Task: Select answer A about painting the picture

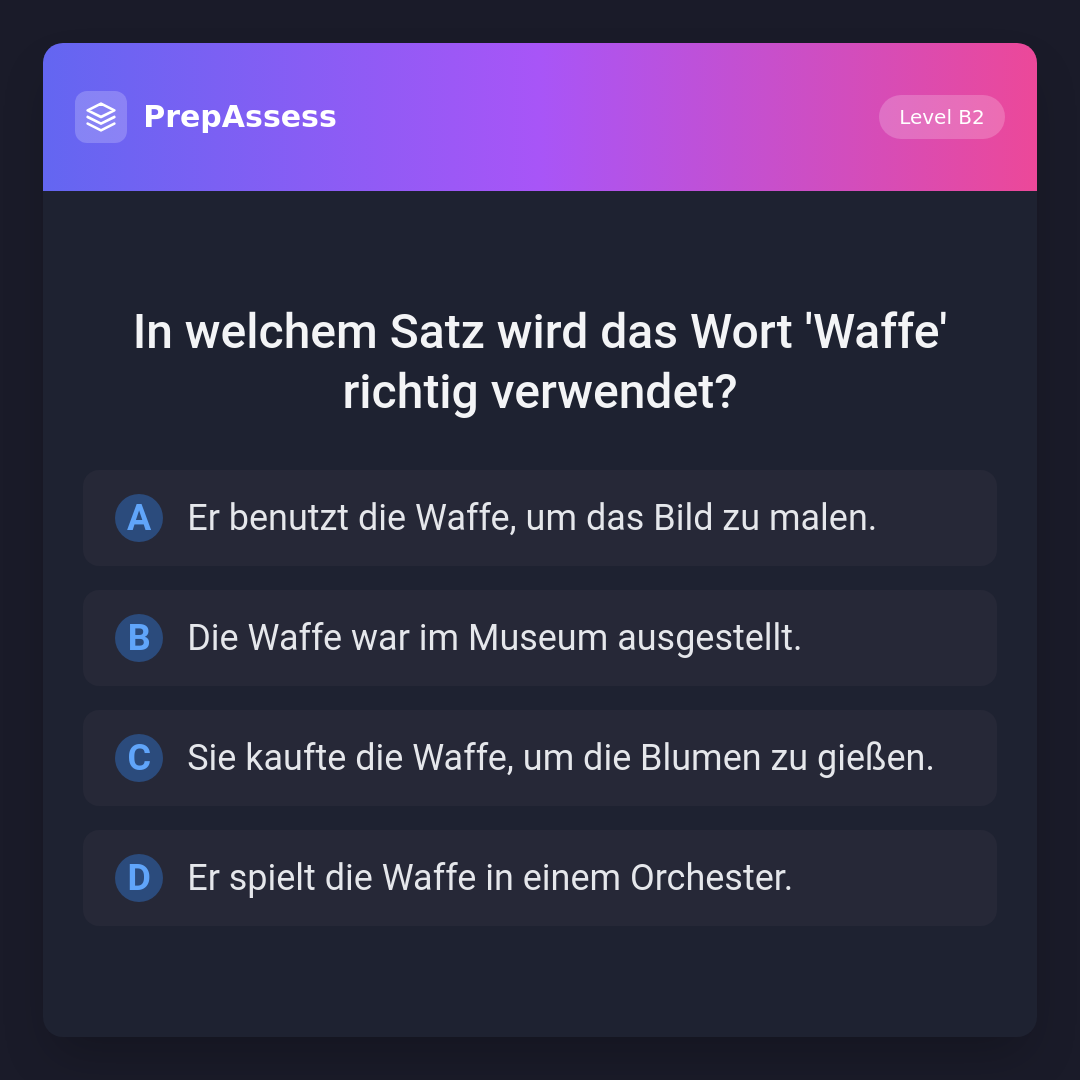Action: coord(539,518)
